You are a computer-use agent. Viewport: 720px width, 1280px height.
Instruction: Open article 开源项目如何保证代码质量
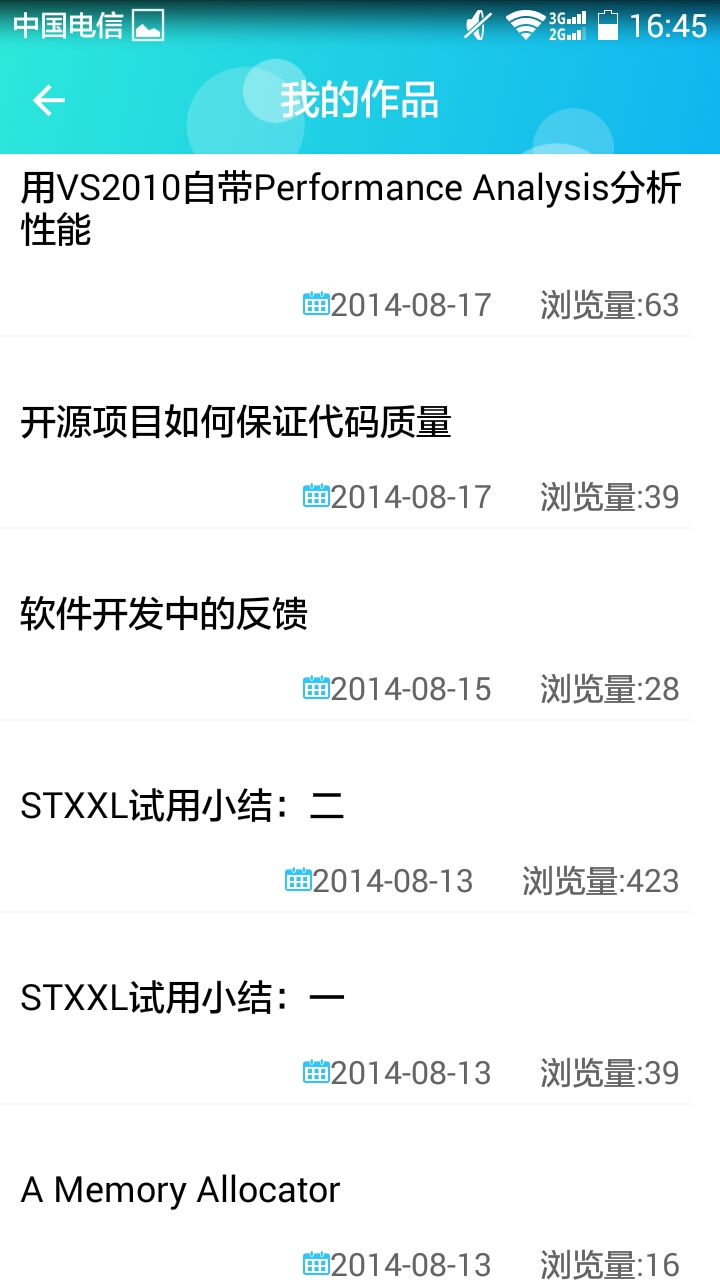[x=236, y=422]
